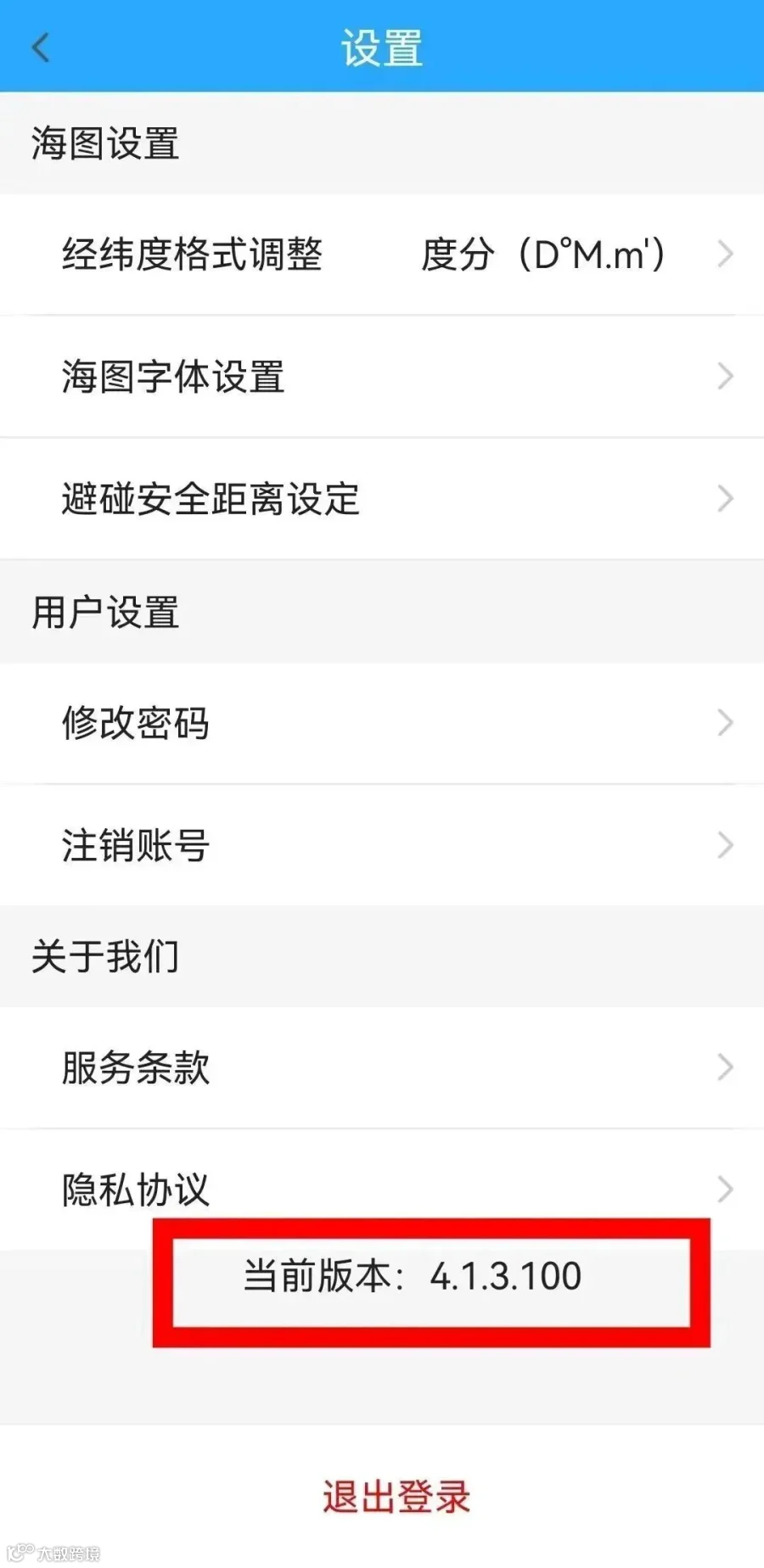View 服务条款
The height and width of the screenshot is (1568, 764).
click(382, 1067)
